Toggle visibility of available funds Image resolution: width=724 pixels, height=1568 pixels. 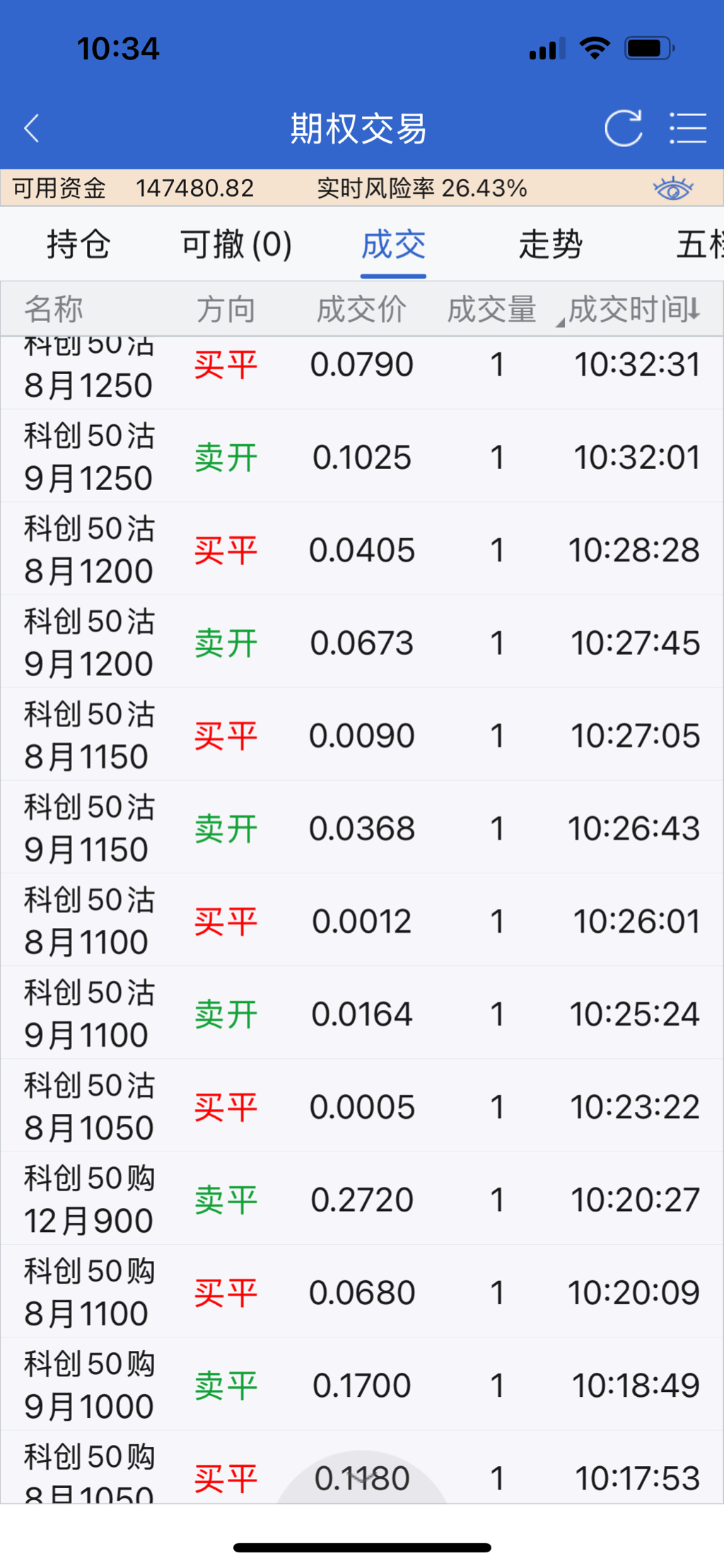point(672,189)
